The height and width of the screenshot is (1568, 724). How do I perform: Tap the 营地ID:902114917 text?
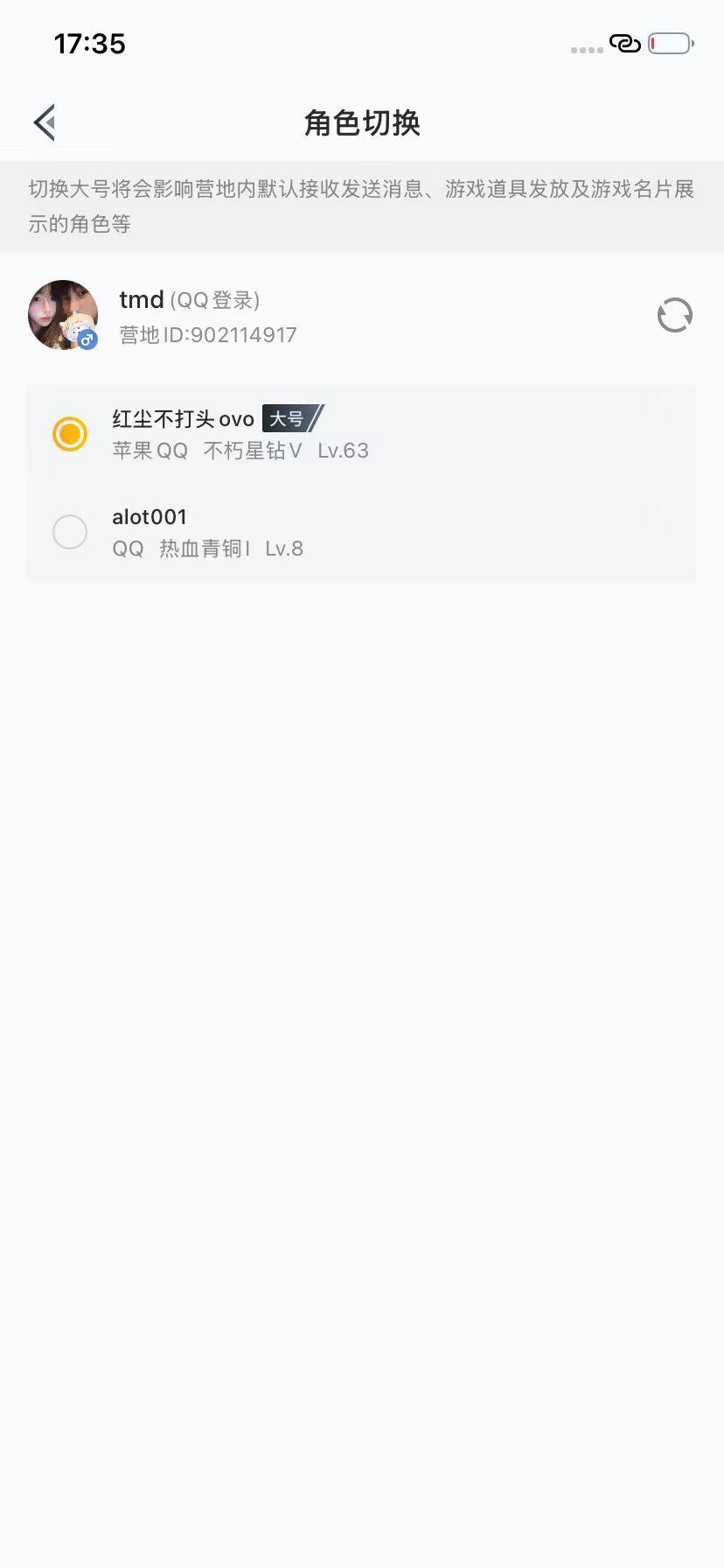click(x=208, y=334)
